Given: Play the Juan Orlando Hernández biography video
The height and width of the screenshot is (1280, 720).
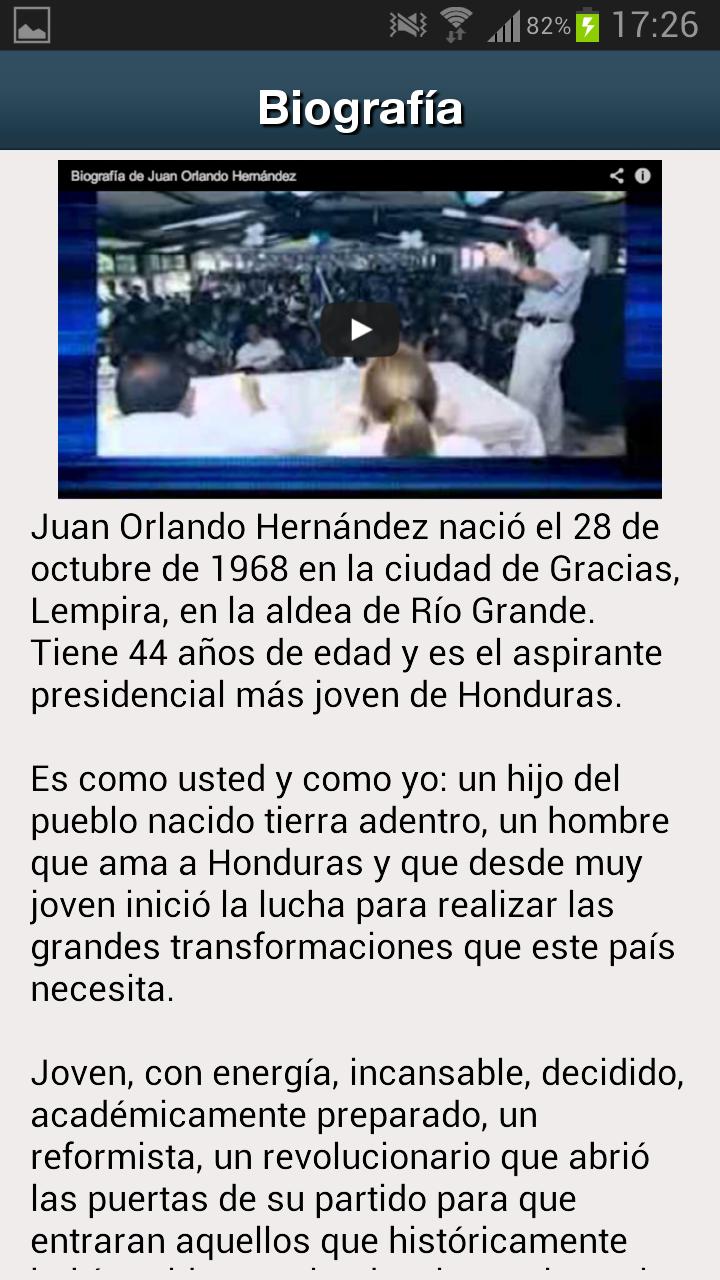Looking at the screenshot, I should [360, 328].
